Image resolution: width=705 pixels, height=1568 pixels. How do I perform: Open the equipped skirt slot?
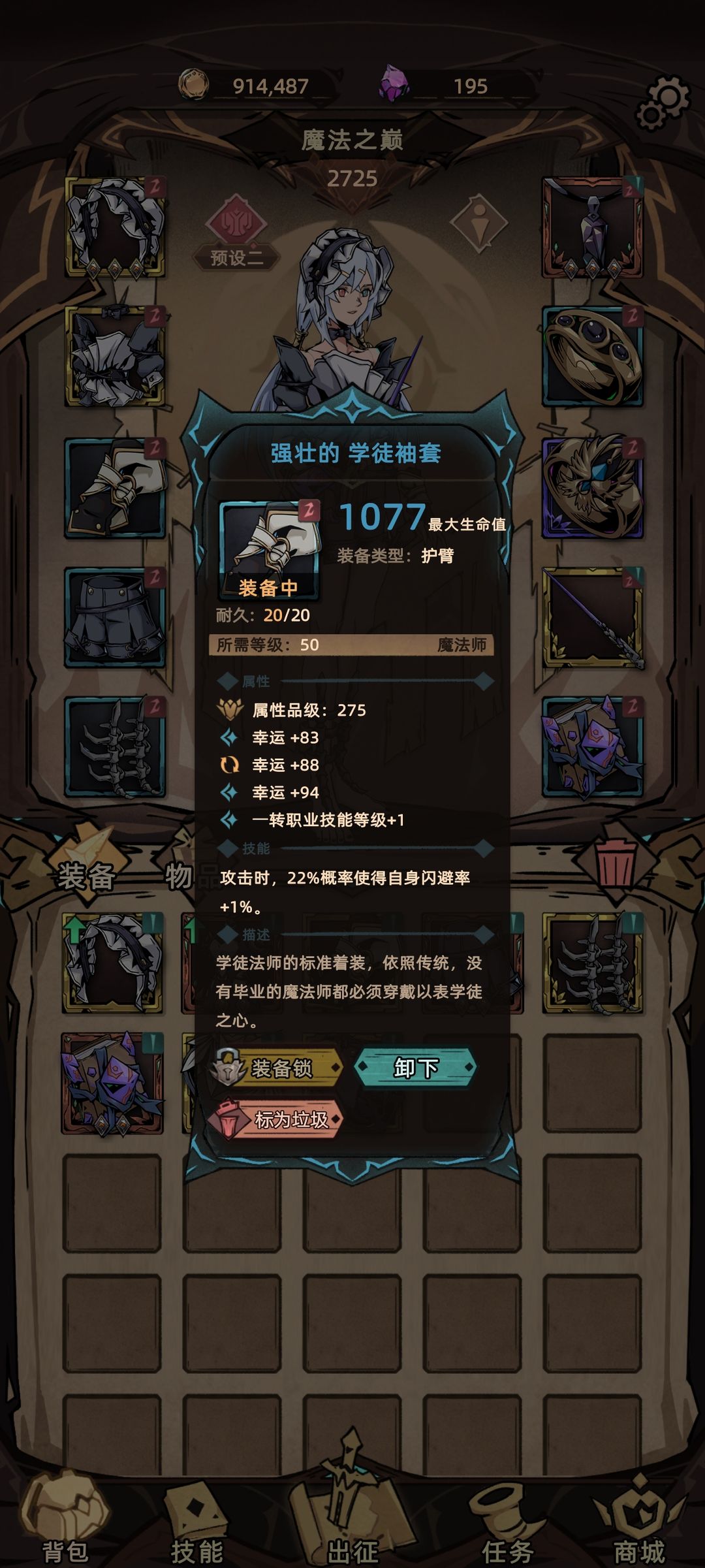[x=115, y=617]
